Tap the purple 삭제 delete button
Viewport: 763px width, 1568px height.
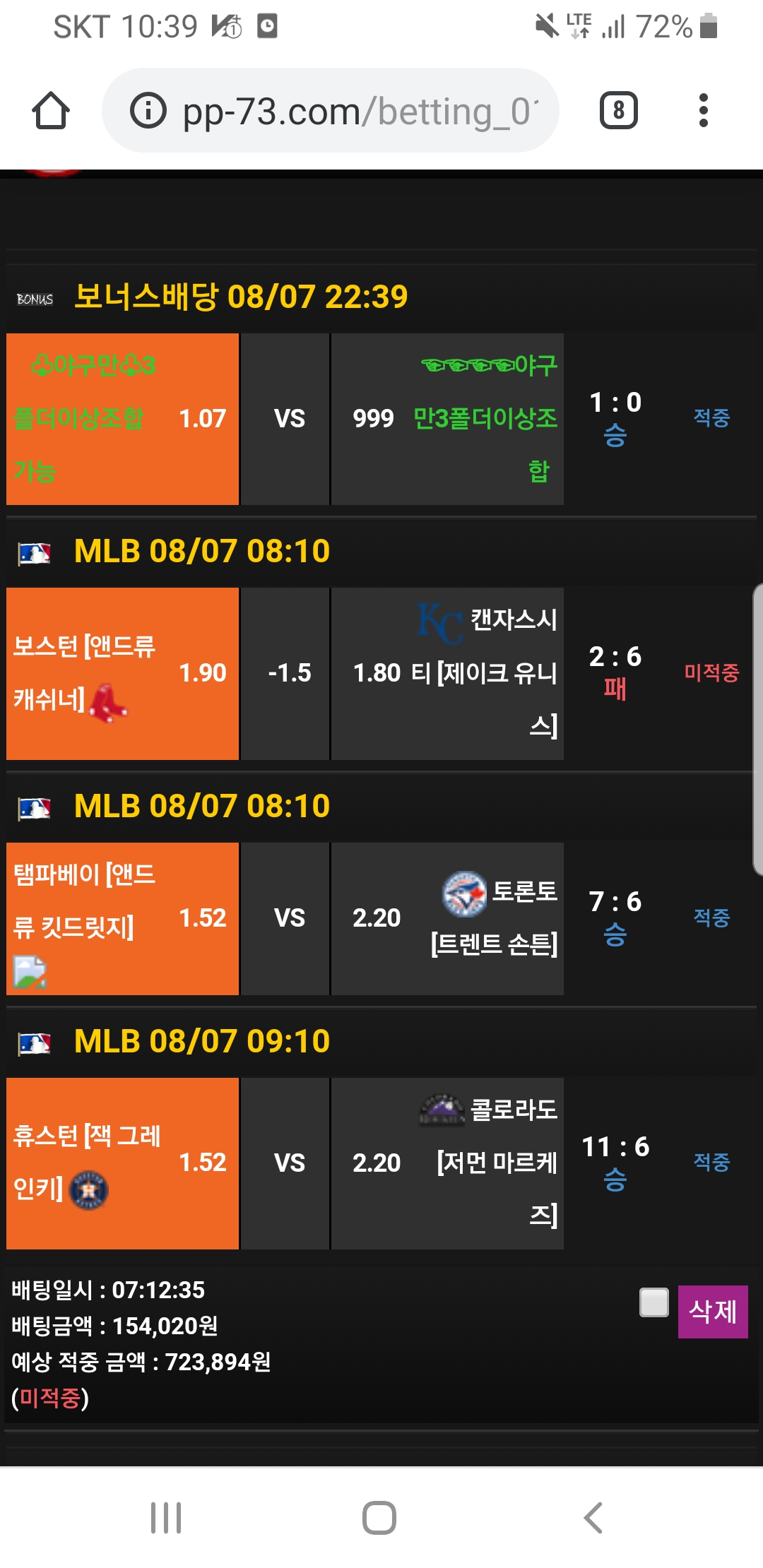click(x=712, y=1312)
